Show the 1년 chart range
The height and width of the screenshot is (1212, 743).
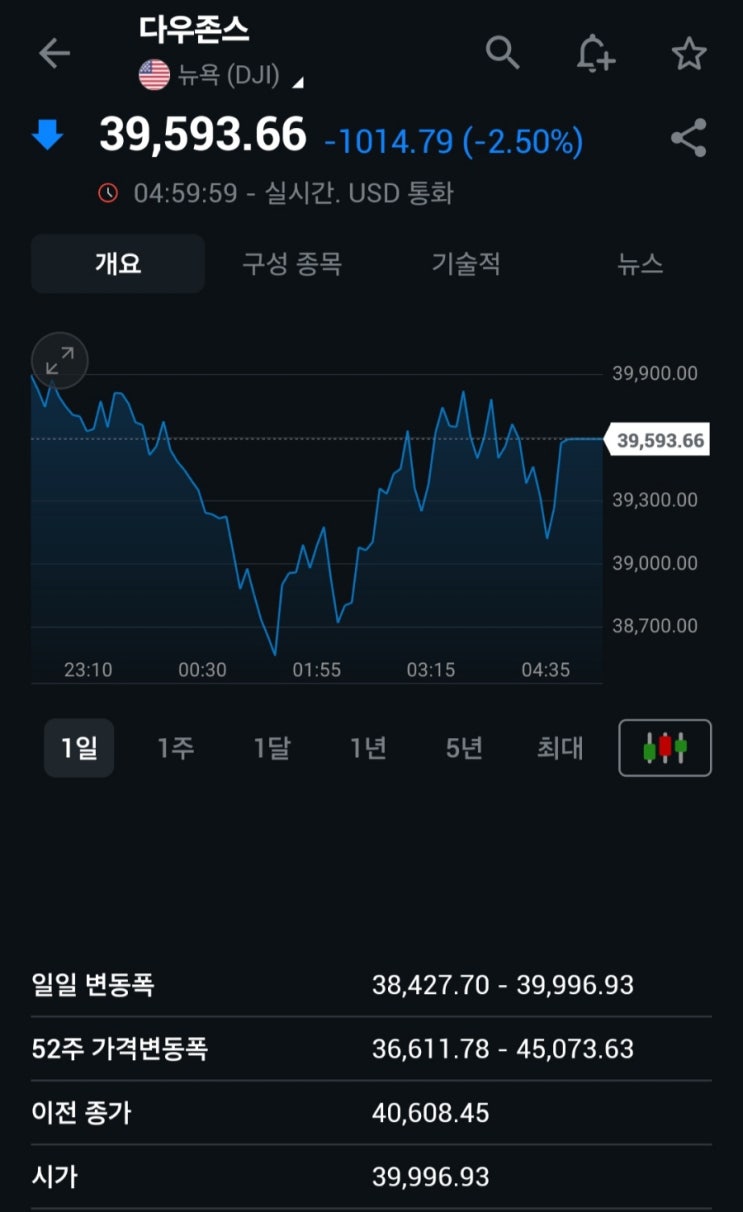point(367,748)
